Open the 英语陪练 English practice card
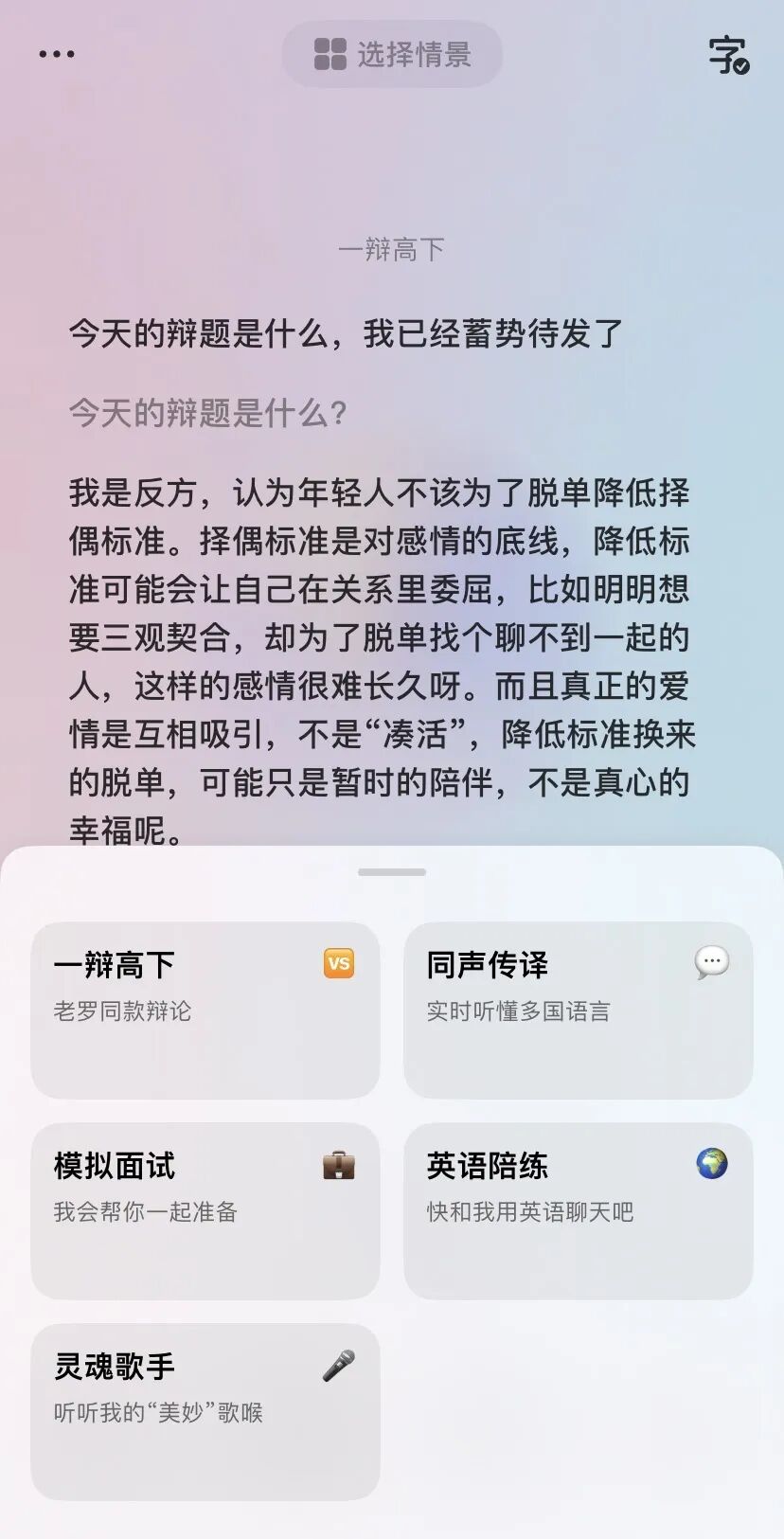 pyautogui.click(x=579, y=1210)
